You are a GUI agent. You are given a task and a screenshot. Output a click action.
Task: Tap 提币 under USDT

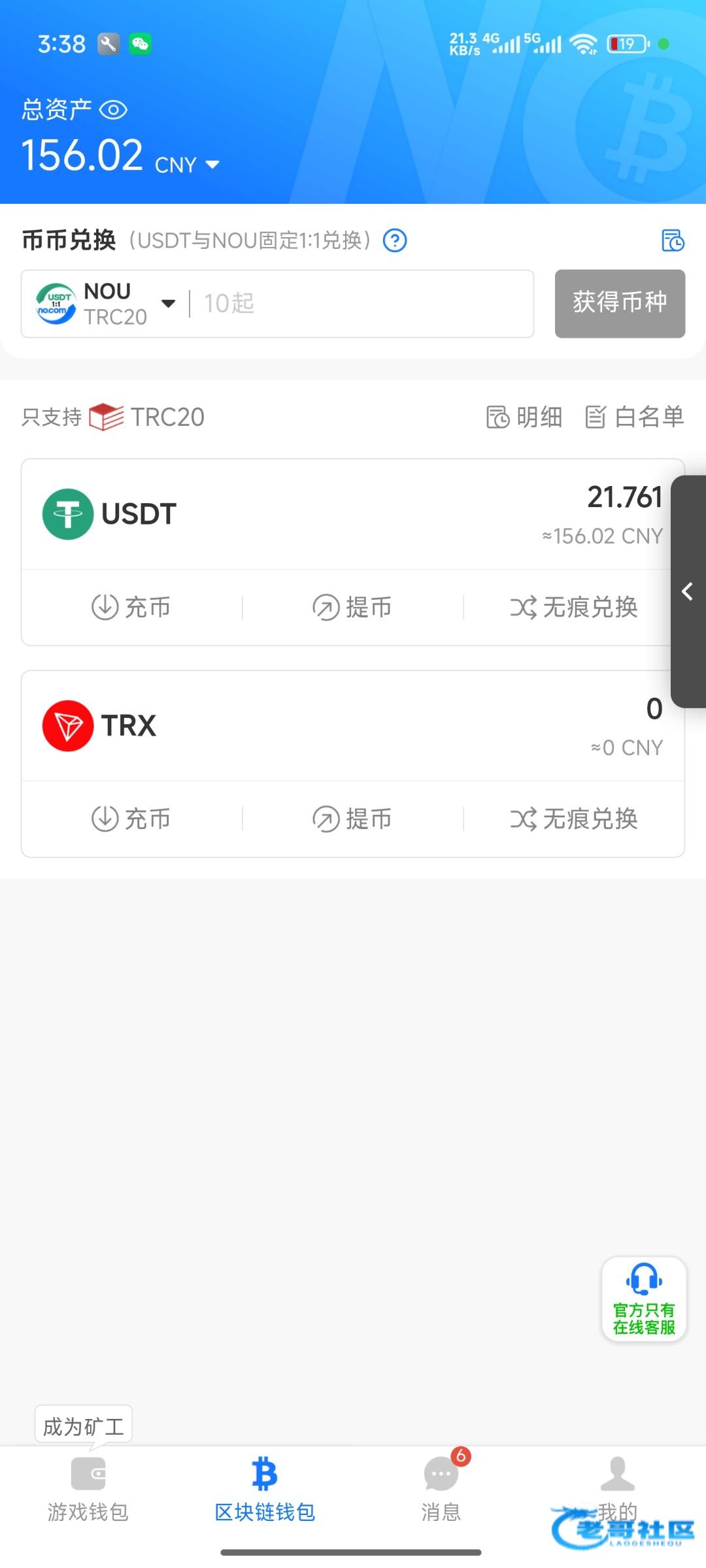click(352, 607)
